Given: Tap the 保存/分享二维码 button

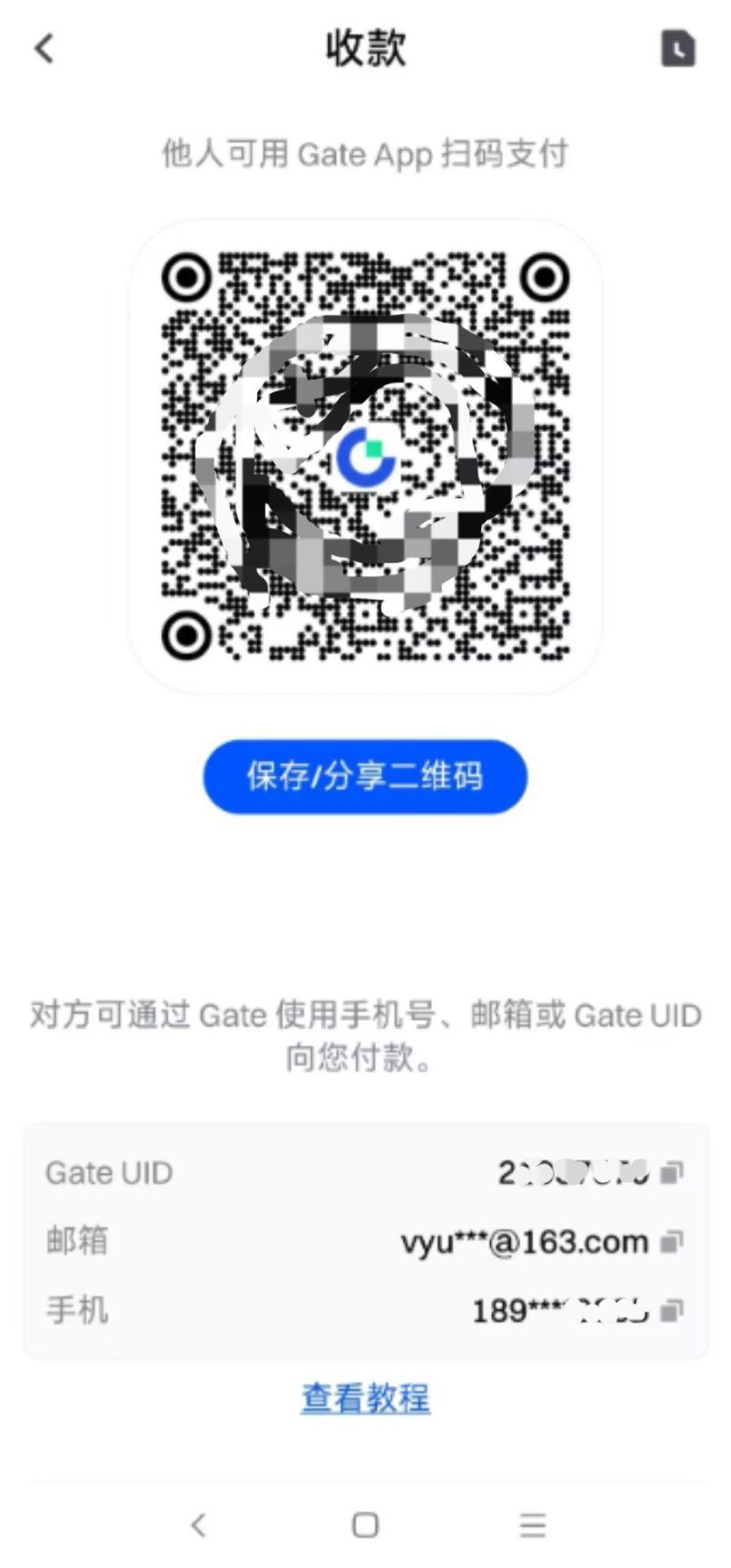Looking at the screenshot, I should click(x=365, y=776).
